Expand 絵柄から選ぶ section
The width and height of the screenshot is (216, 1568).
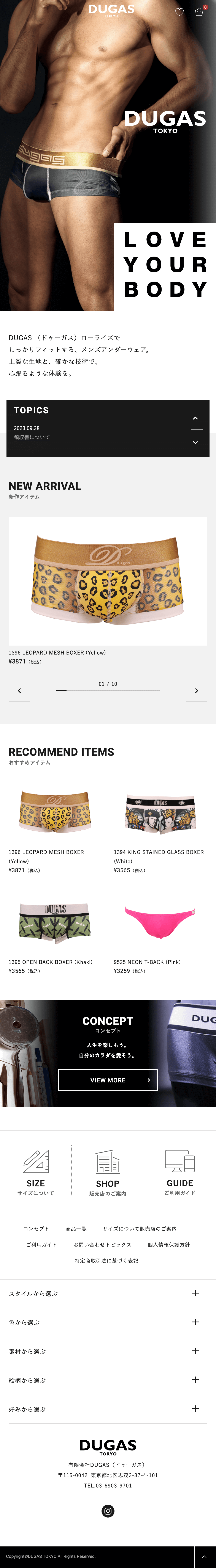coord(108,1380)
